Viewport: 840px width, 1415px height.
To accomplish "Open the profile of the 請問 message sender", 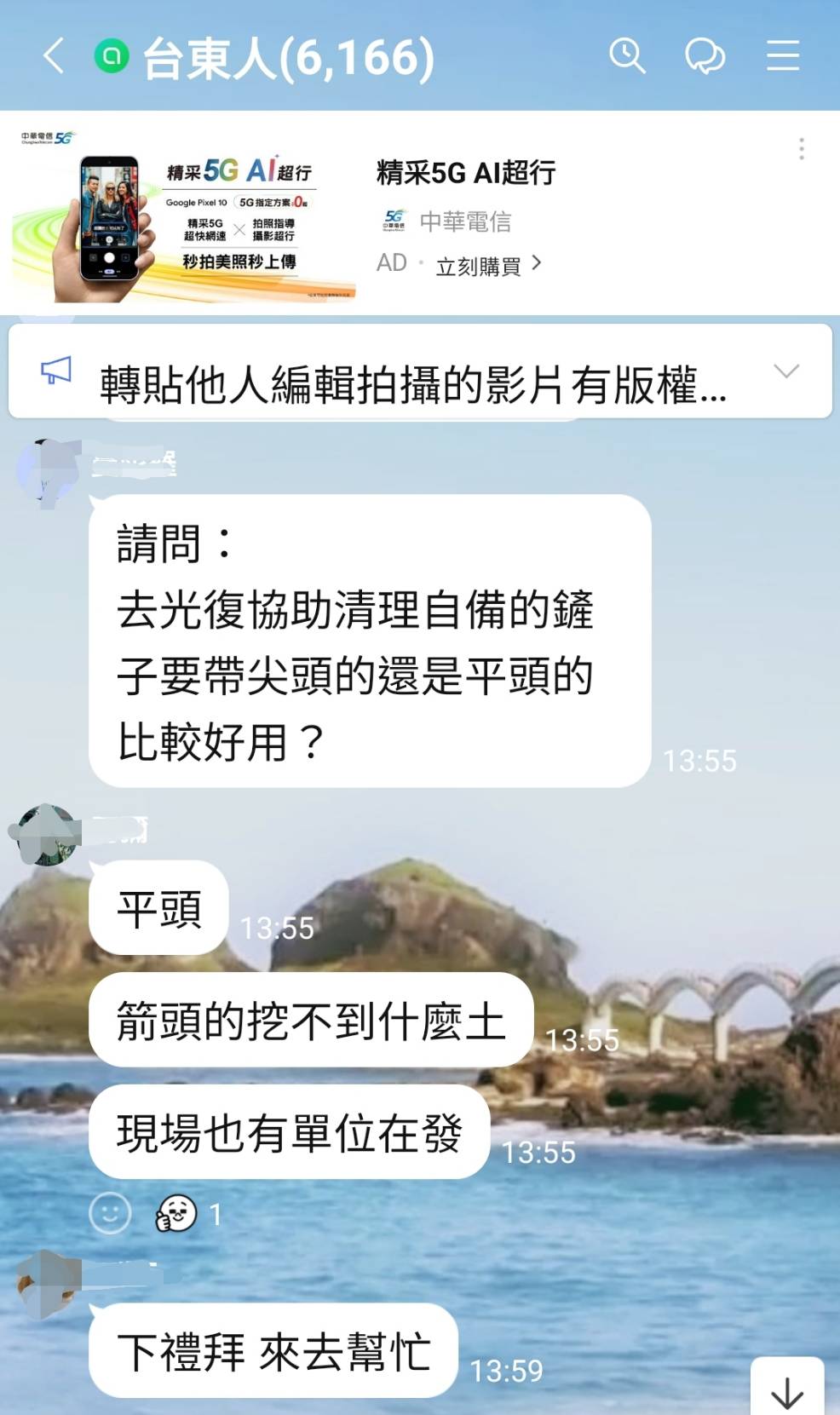I will [x=48, y=471].
